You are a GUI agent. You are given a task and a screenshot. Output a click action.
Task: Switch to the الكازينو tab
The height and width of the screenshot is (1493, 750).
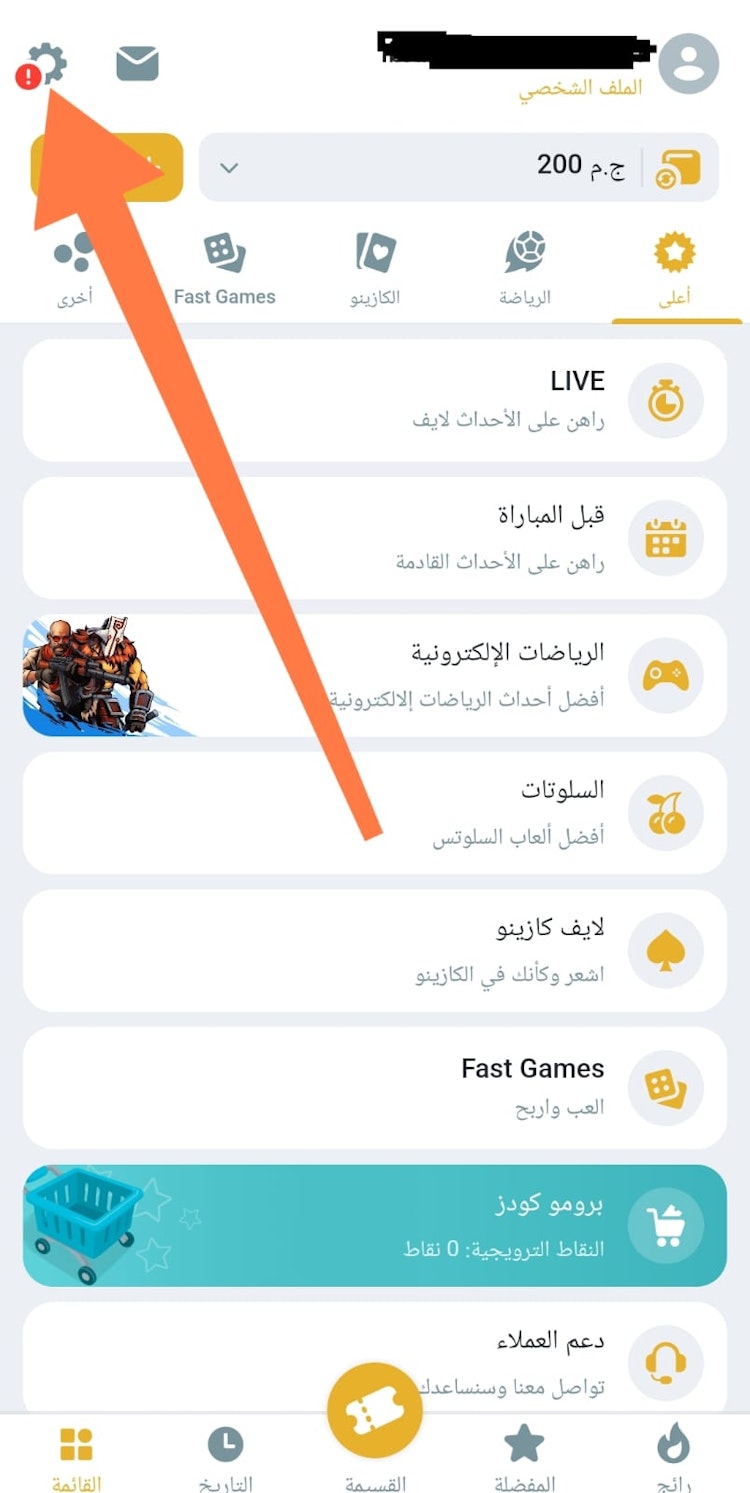[x=375, y=270]
